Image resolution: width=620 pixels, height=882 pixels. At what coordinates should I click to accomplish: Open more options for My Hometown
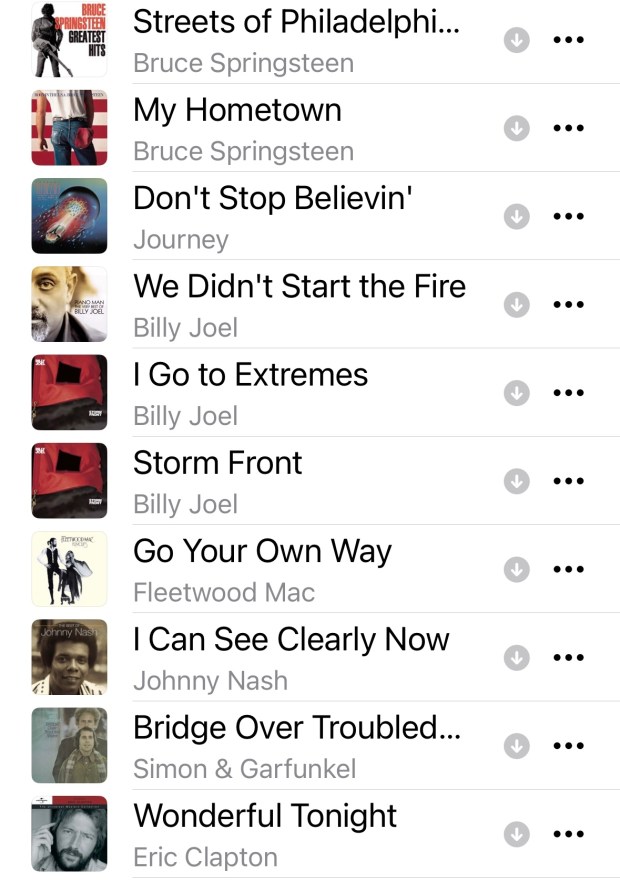pyautogui.click(x=568, y=128)
